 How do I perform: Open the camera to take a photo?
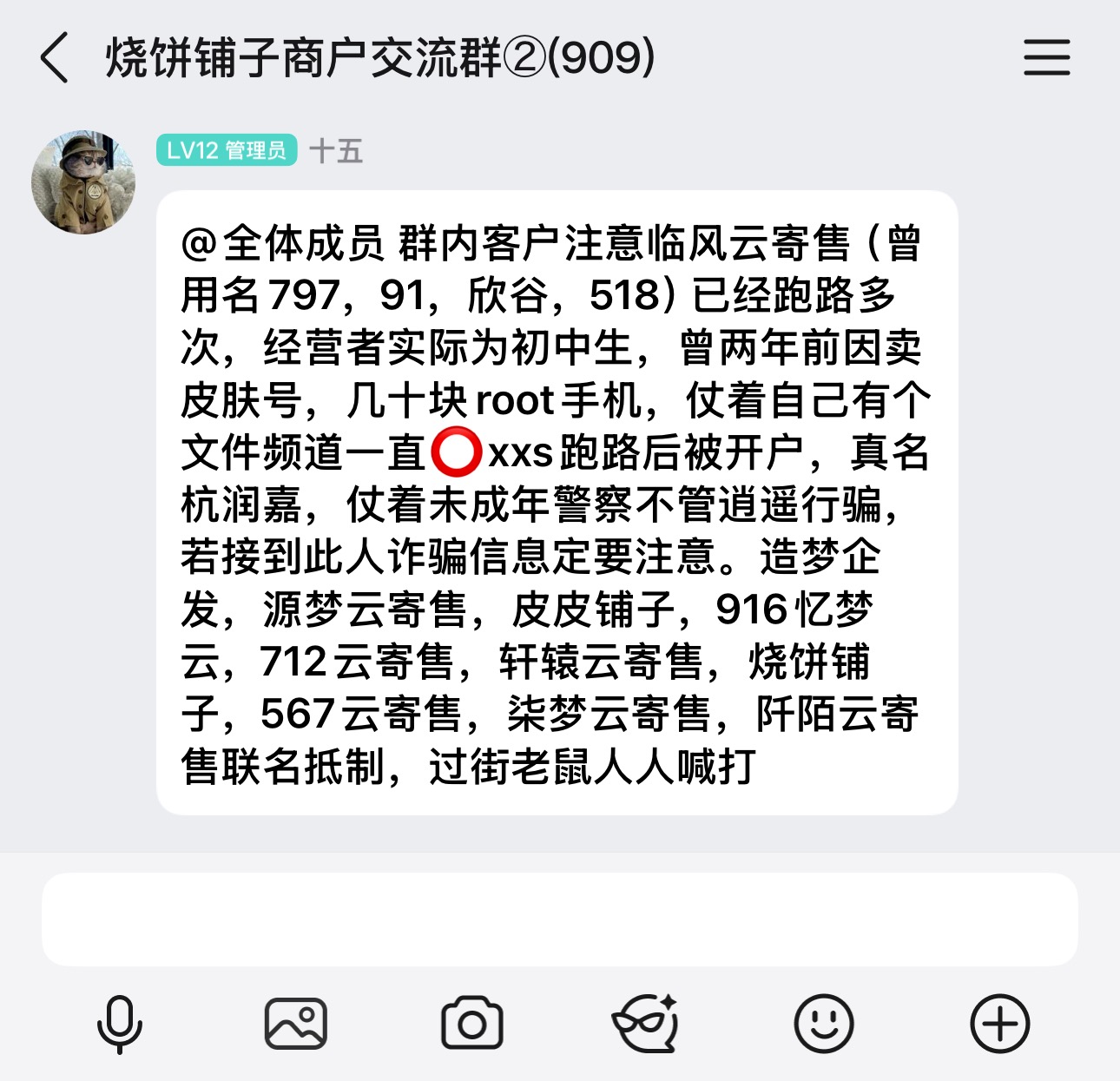pyautogui.click(x=471, y=1024)
